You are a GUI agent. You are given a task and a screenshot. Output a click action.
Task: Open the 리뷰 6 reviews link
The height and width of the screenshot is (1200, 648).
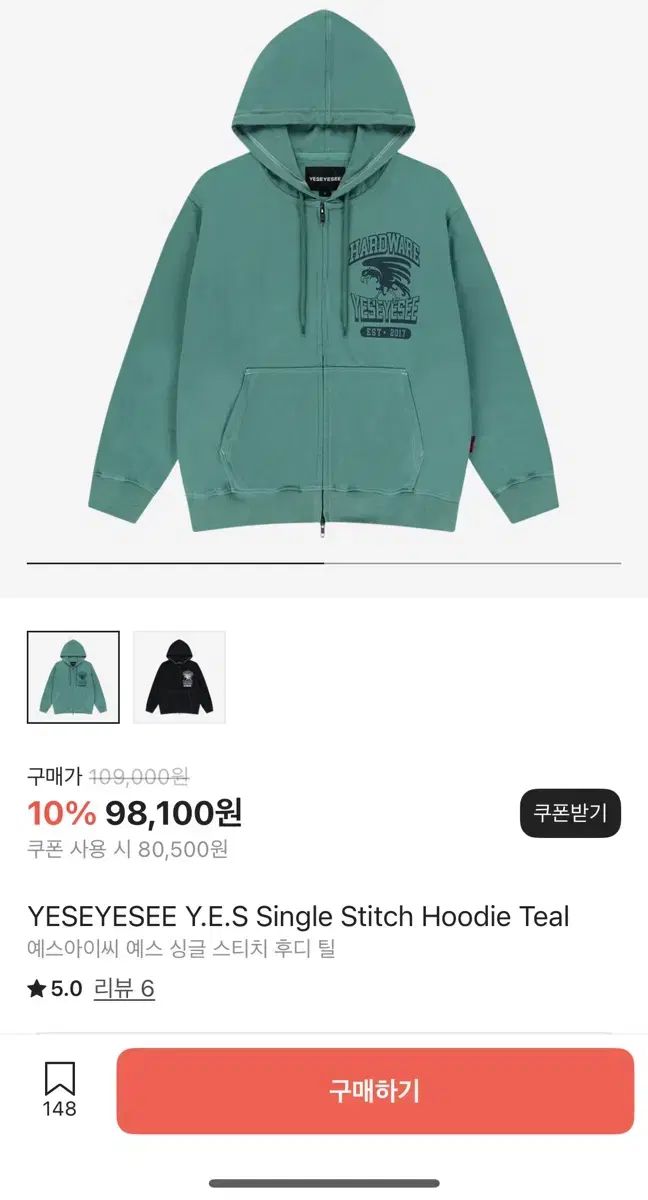[124, 989]
